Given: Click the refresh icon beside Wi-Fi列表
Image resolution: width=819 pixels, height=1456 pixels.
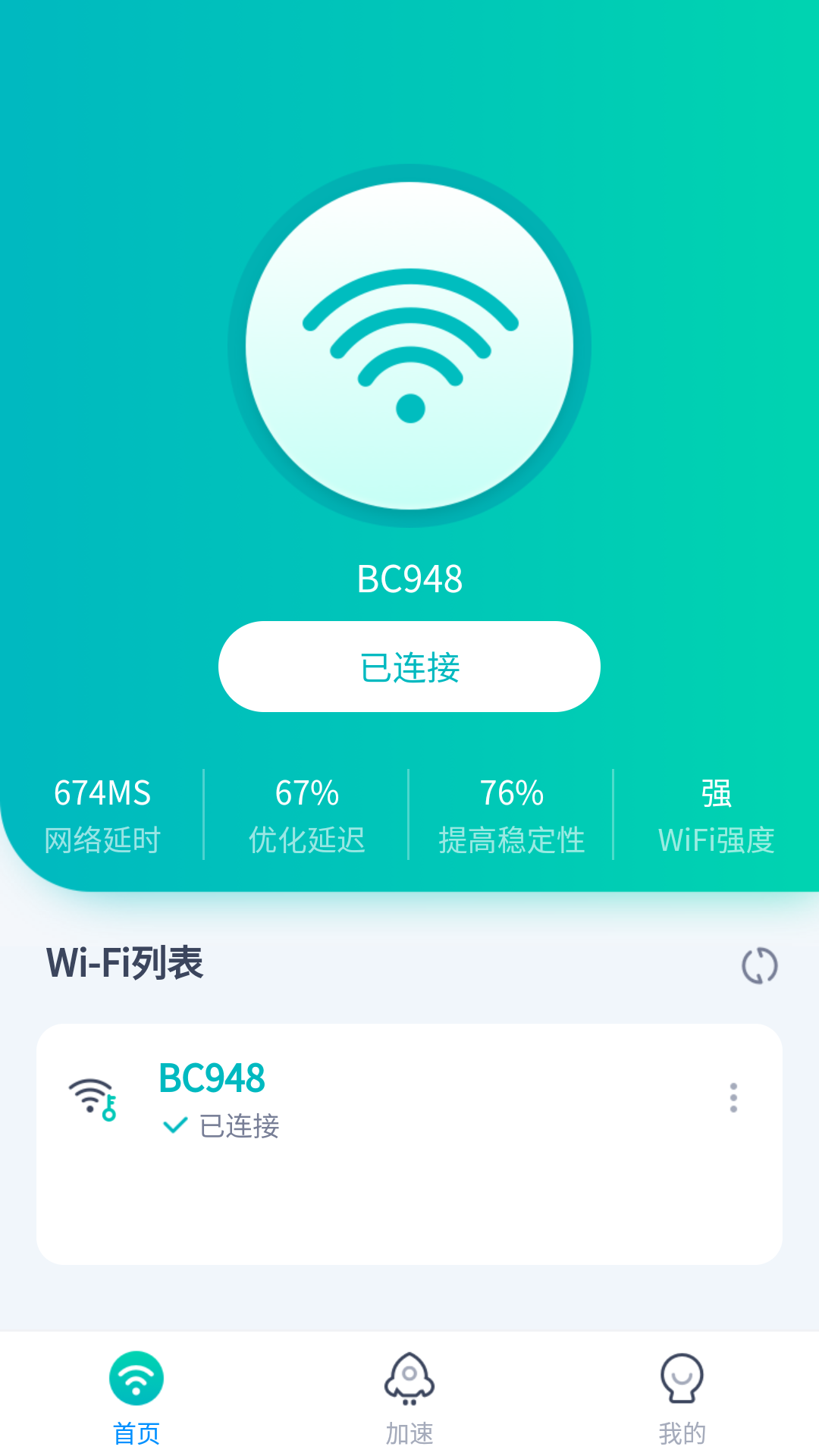Looking at the screenshot, I should click(x=758, y=965).
